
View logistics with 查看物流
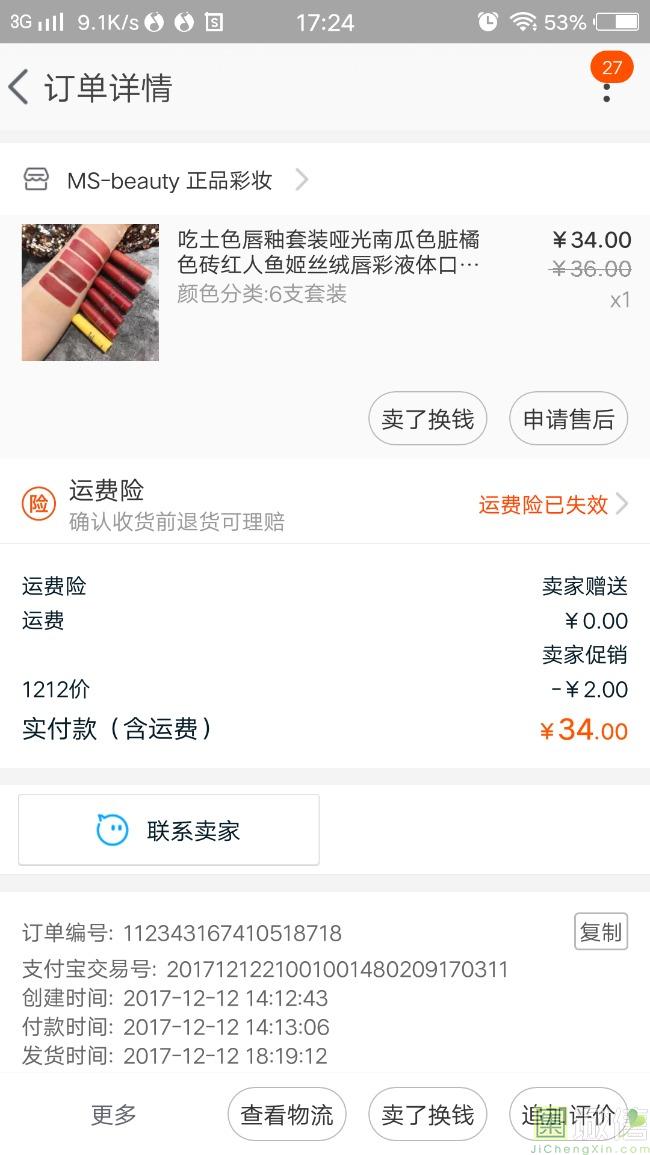tap(287, 1114)
